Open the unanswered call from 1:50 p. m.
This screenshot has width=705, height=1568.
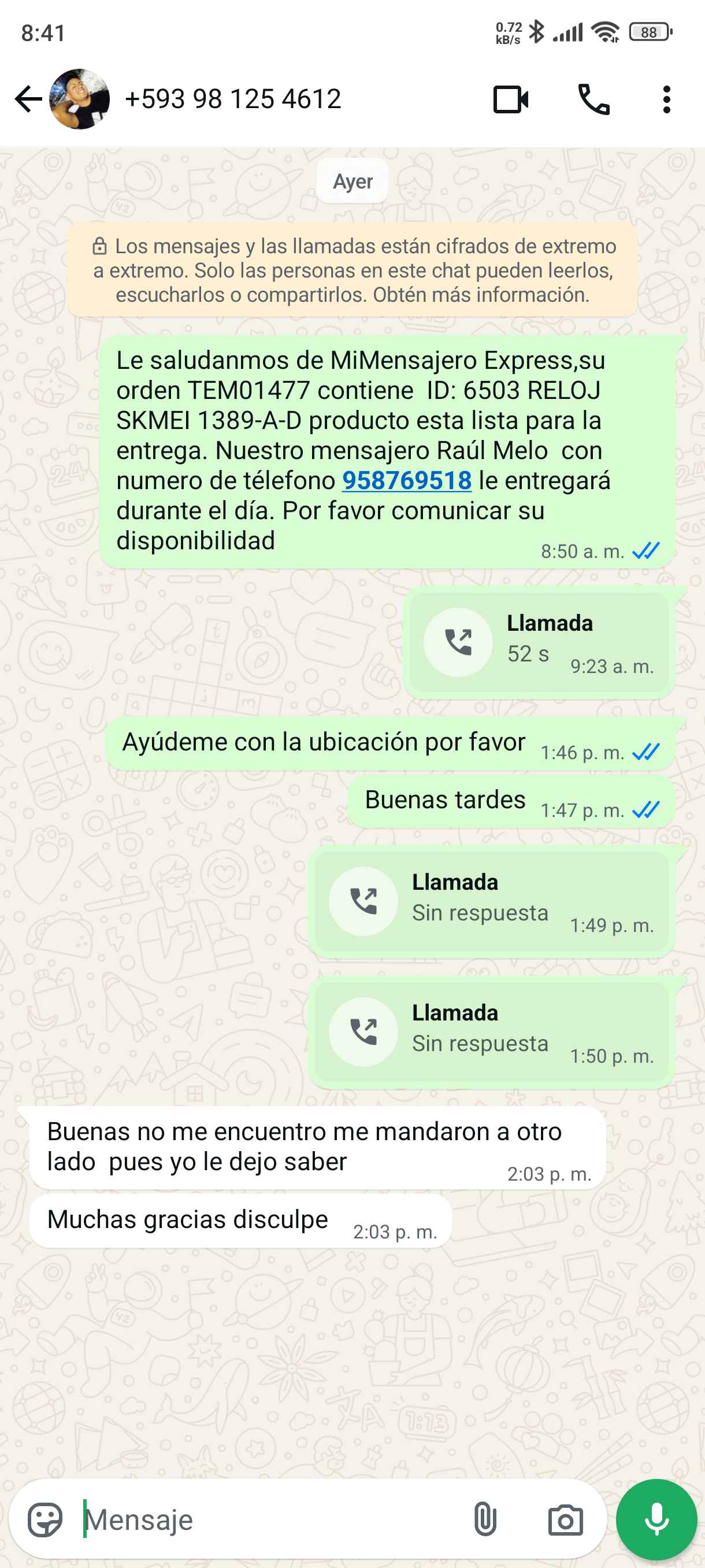pyautogui.click(x=491, y=1031)
